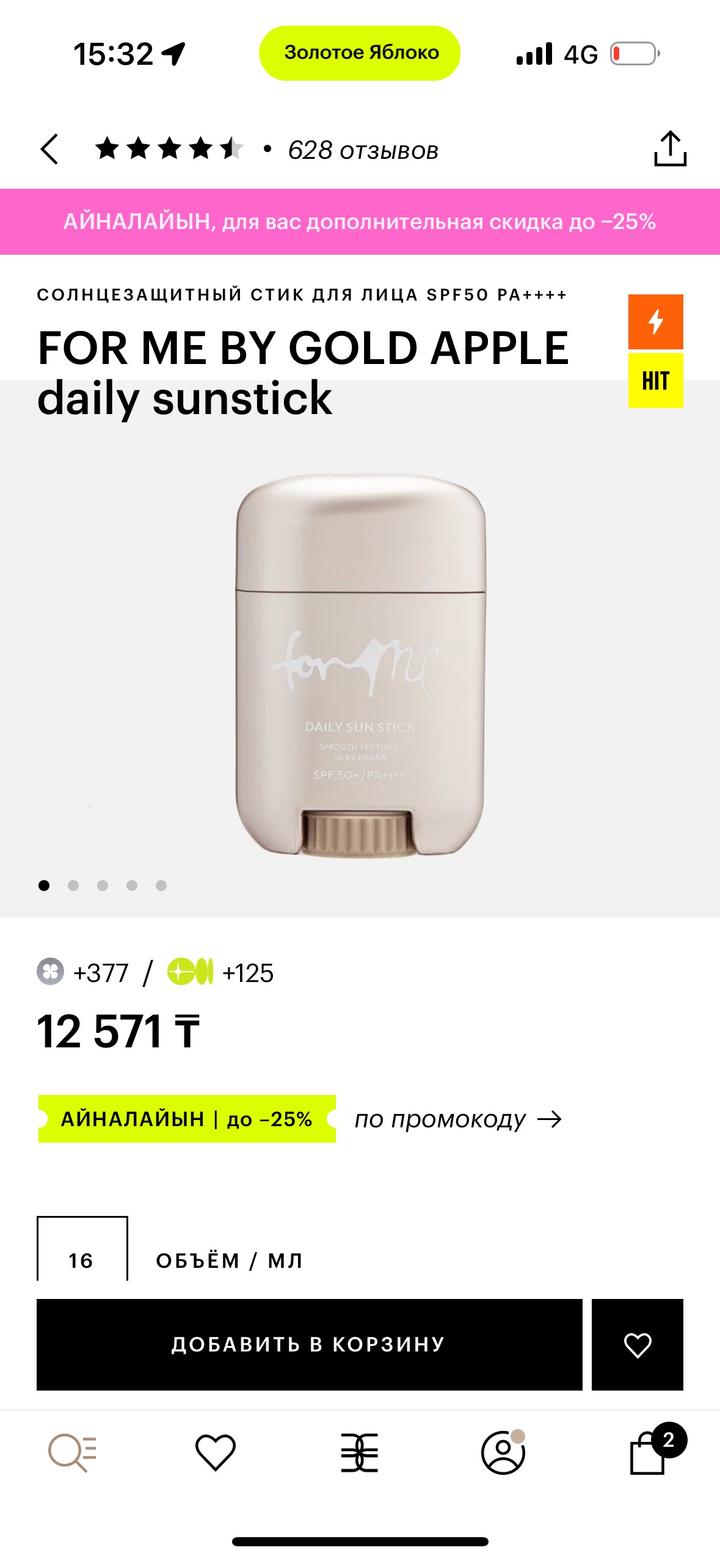The width and height of the screenshot is (720, 1561).
Task: Select the HIT badge
Action: coord(655,379)
